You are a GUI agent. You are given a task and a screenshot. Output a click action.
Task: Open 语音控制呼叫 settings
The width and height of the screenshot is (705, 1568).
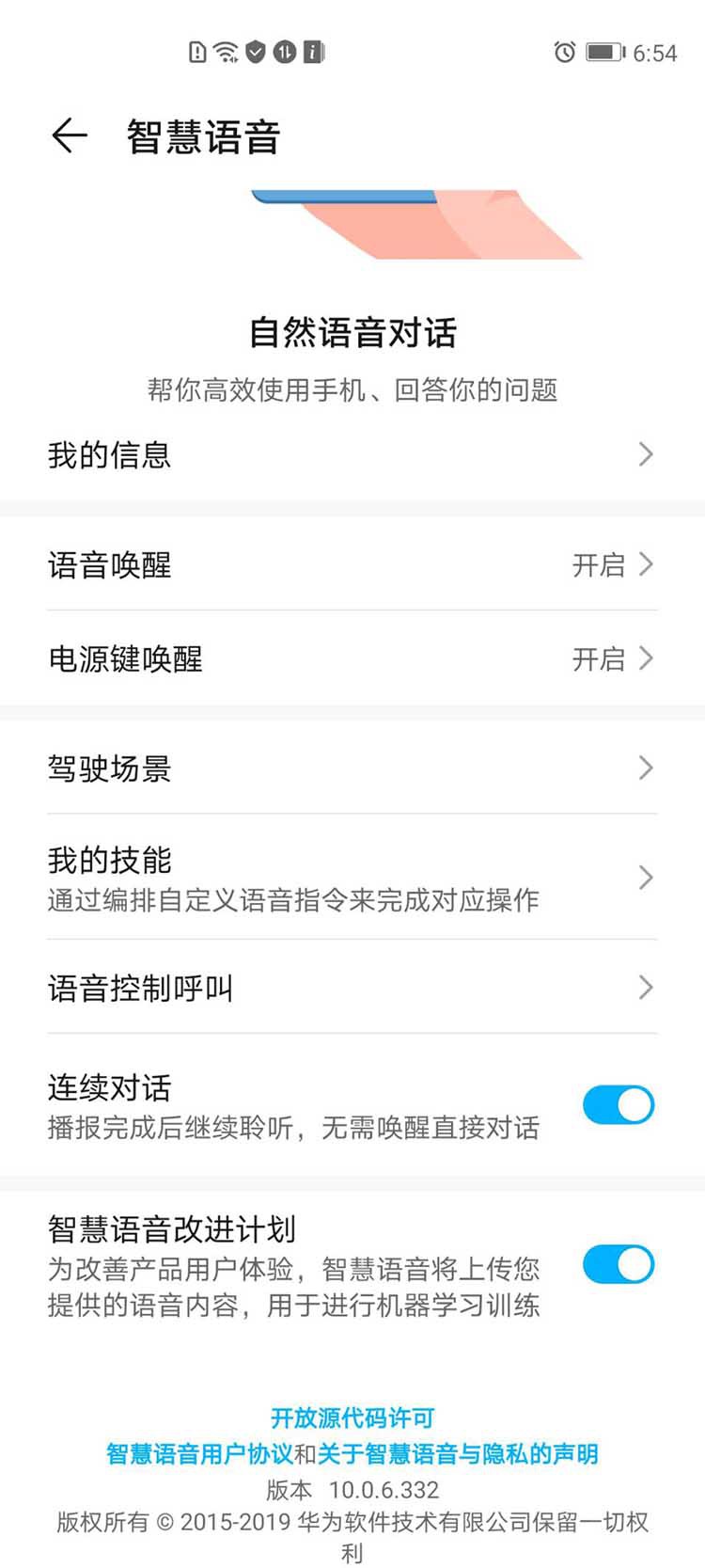point(352,988)
